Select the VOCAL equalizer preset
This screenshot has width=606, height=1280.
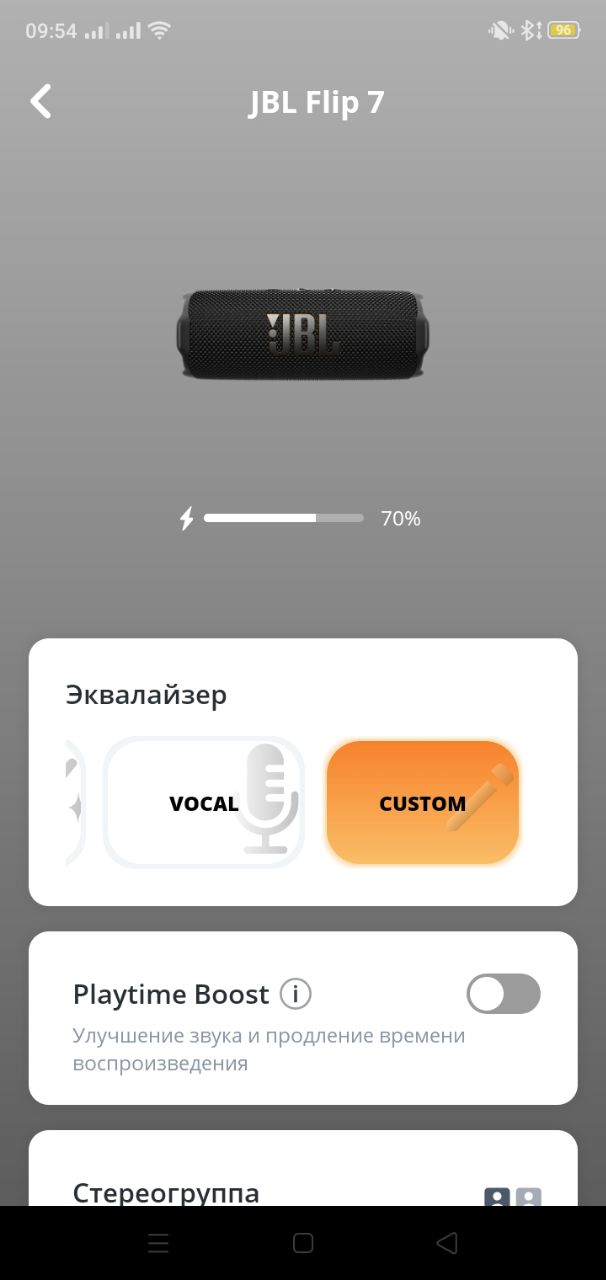204,803
